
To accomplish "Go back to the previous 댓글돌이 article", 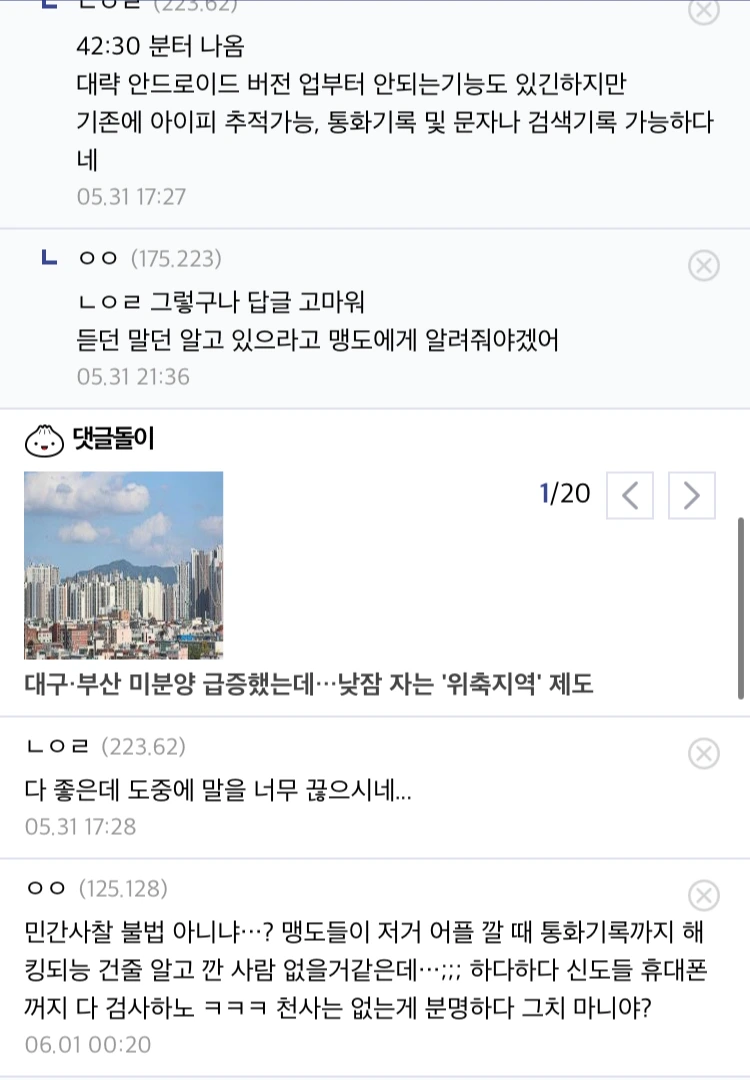I will coord(633,494).
